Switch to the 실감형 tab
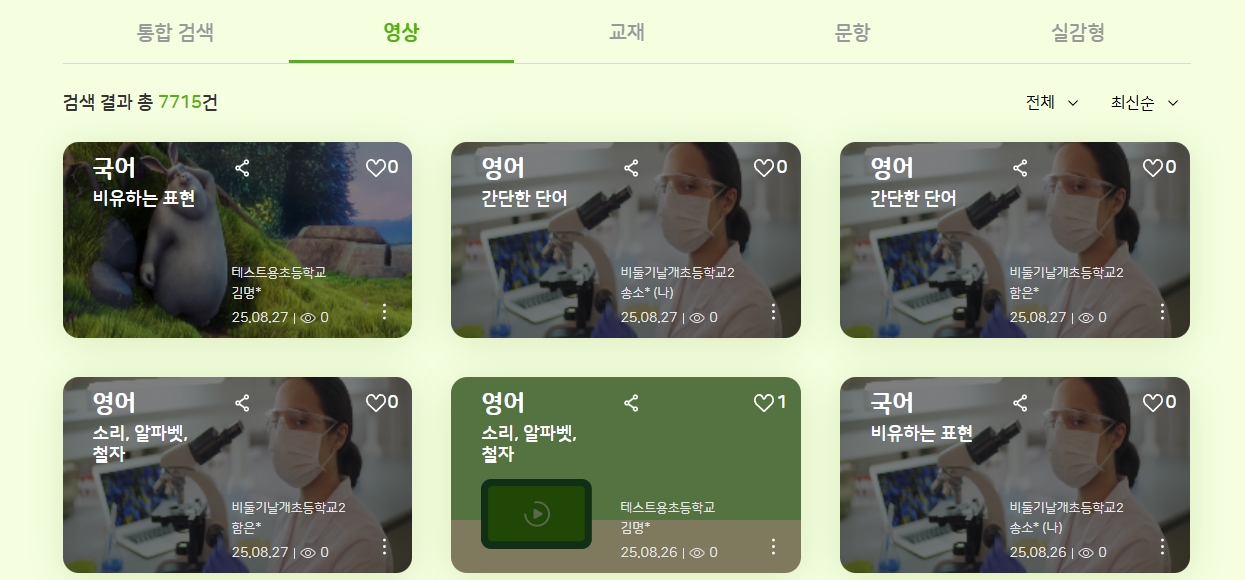The width and height of the screenshot is (1245, 580). [1078, 32]
